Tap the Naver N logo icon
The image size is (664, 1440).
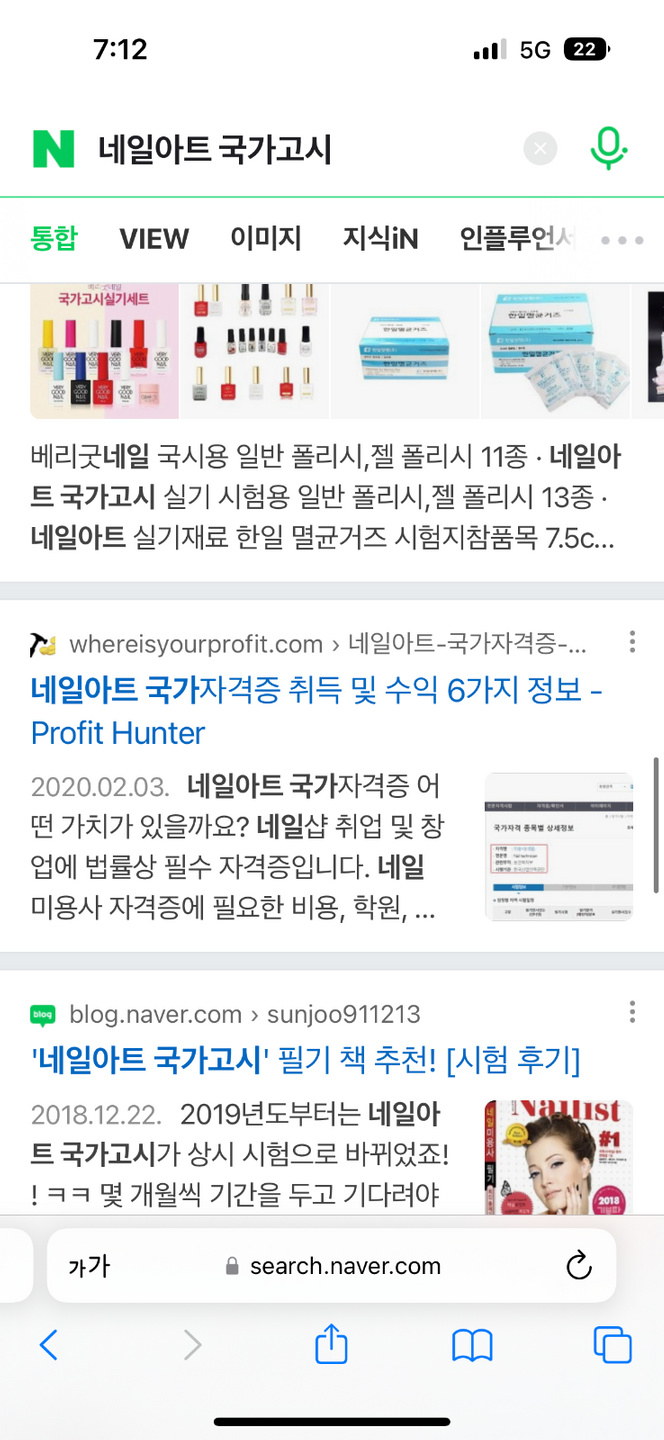54,150
